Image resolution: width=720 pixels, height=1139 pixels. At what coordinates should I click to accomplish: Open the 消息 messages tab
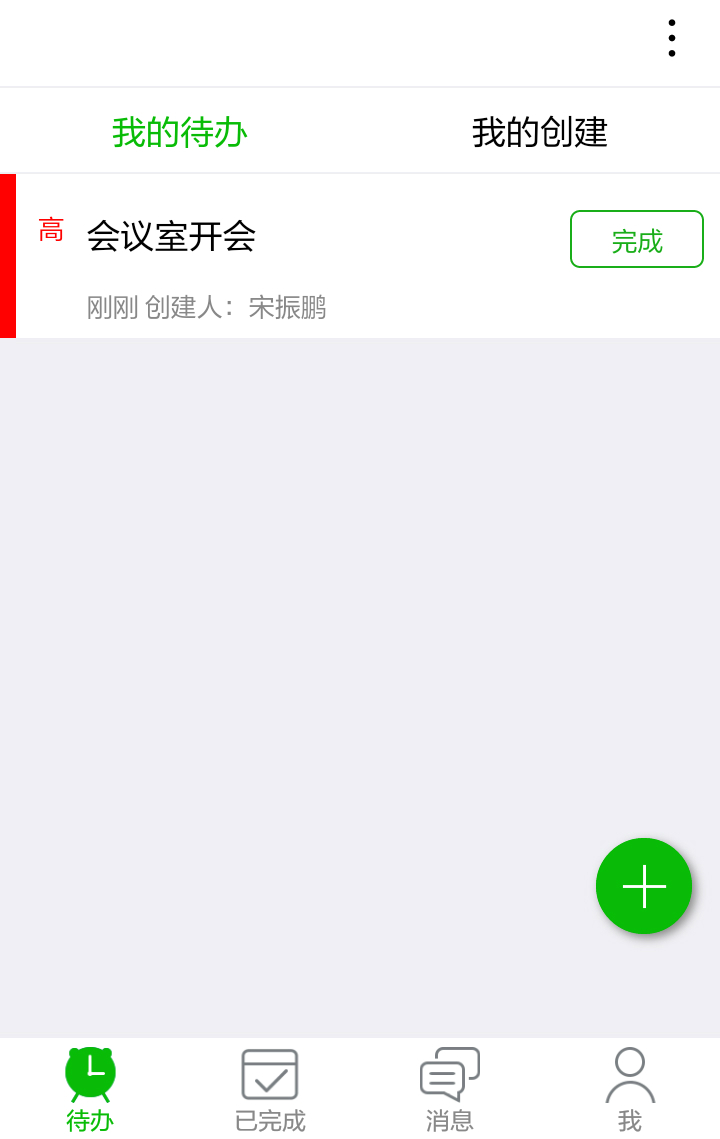450,1090
